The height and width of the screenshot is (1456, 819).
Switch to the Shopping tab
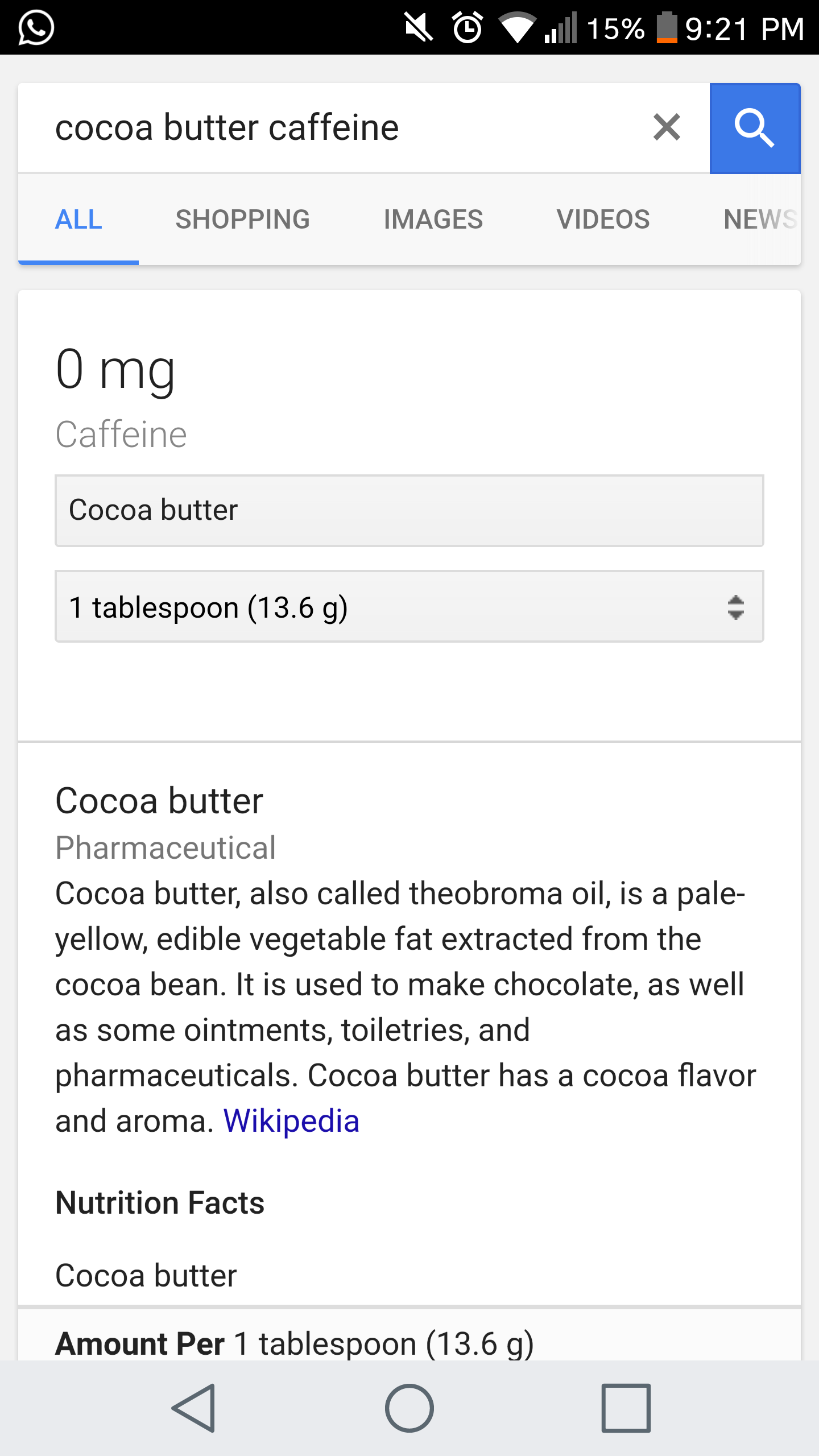click(x=242, y=220)
